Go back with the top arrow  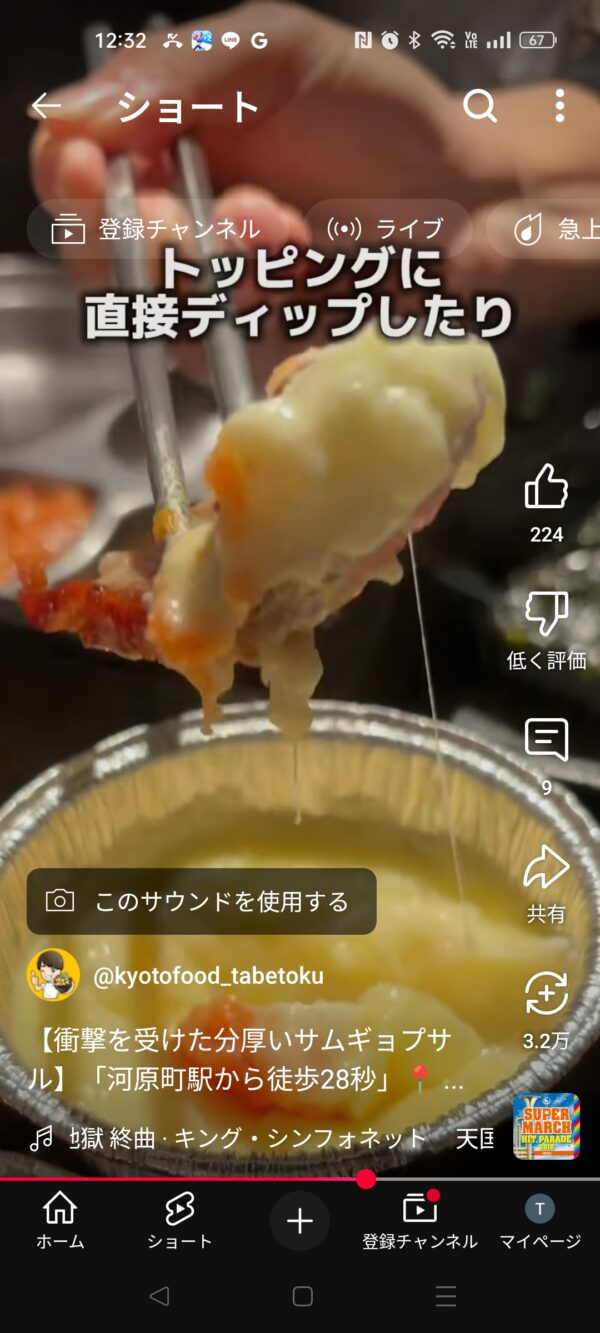pos(46,106)
